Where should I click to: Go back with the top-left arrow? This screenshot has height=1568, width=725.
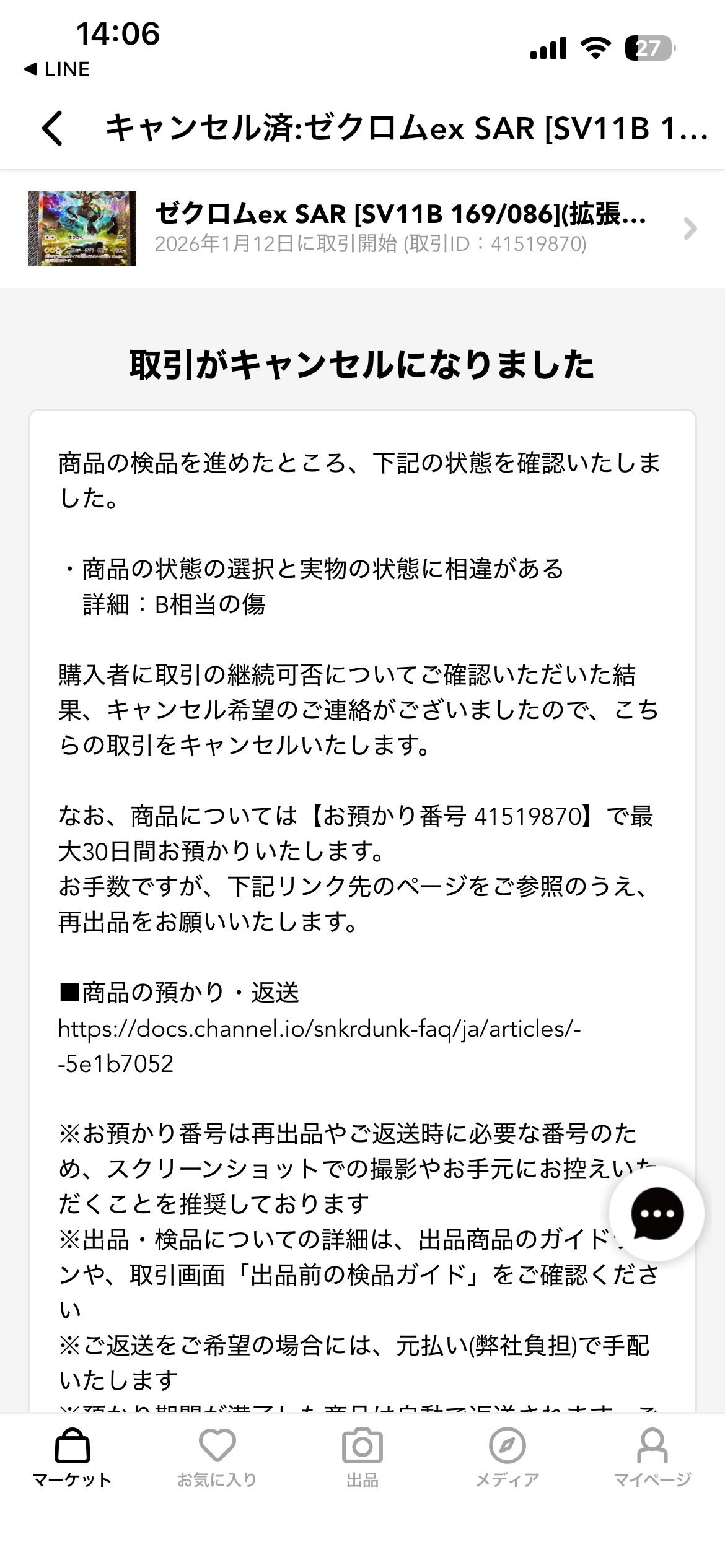(x=53, y=128)
